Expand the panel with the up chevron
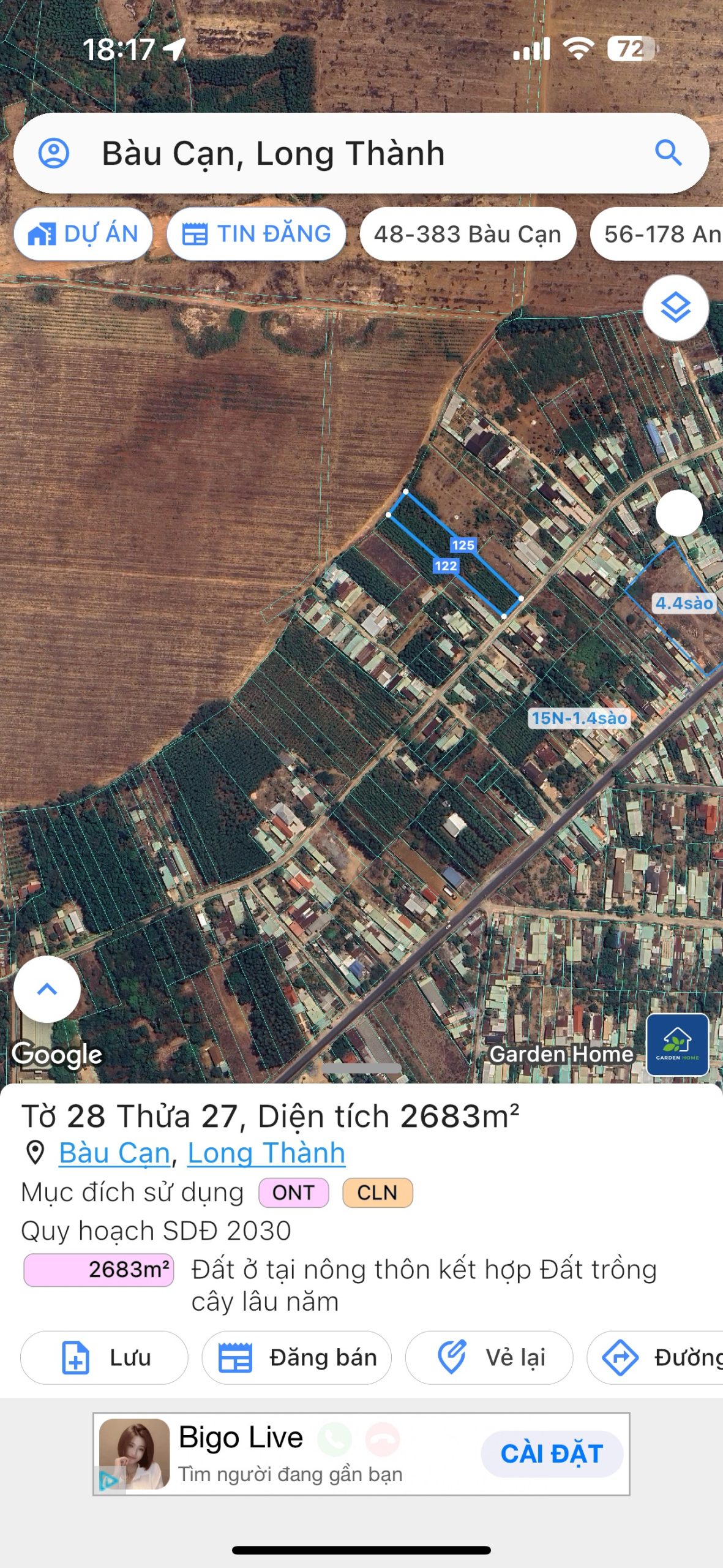 47,989
